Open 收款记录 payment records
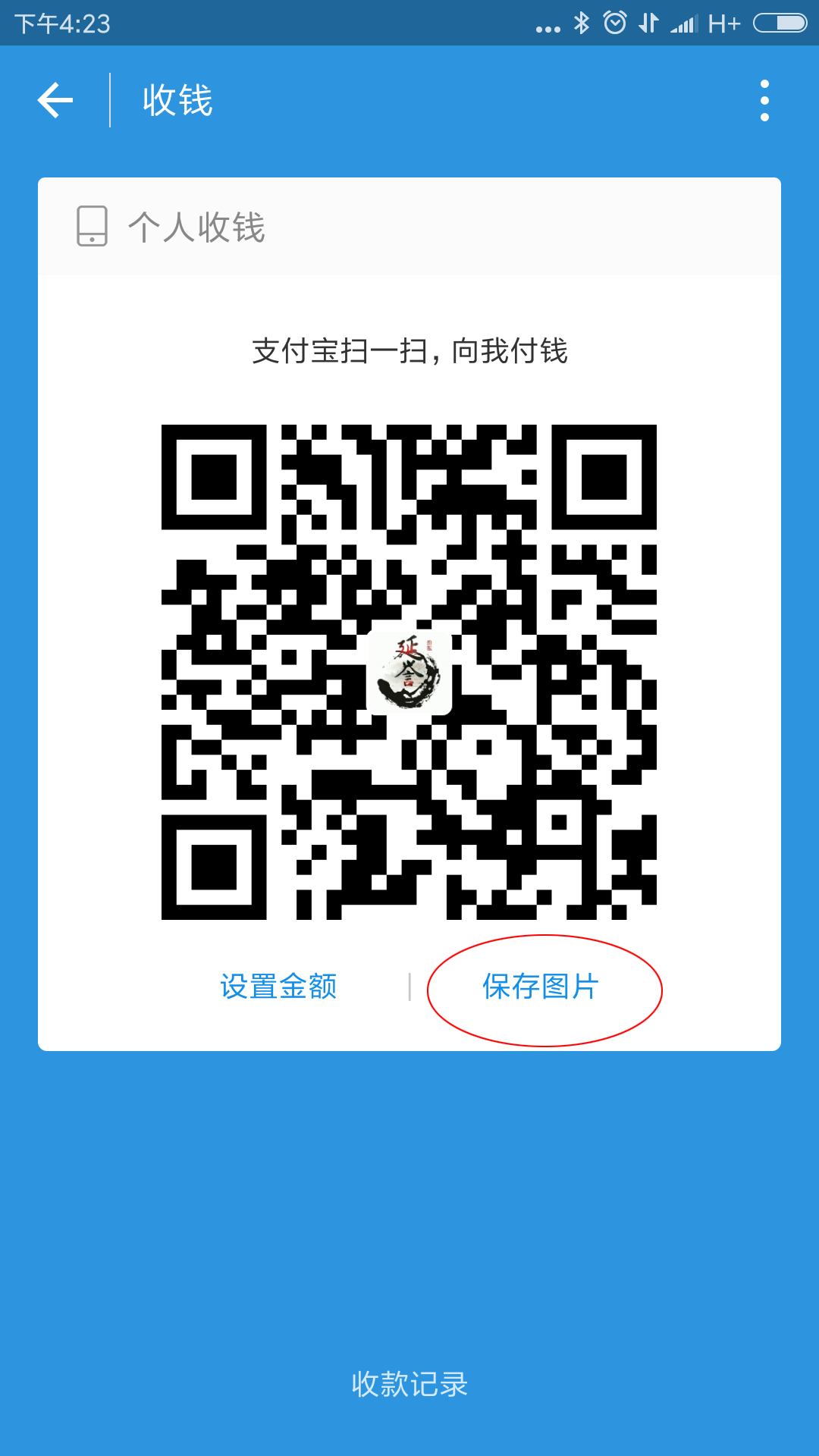This screenshot has width=819, height=1456. 409,1384
